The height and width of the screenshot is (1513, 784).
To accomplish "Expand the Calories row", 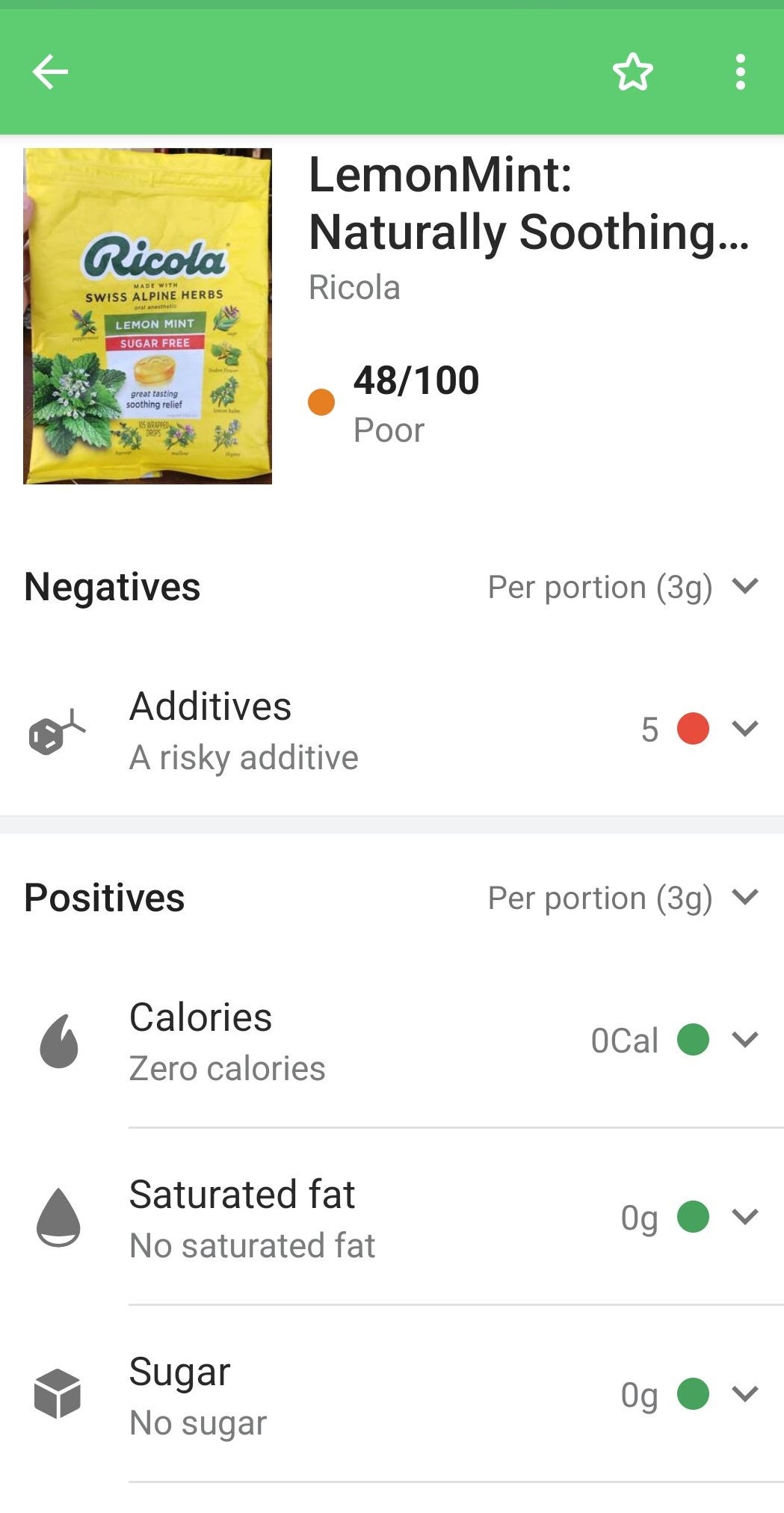I will pos(392,1041).
